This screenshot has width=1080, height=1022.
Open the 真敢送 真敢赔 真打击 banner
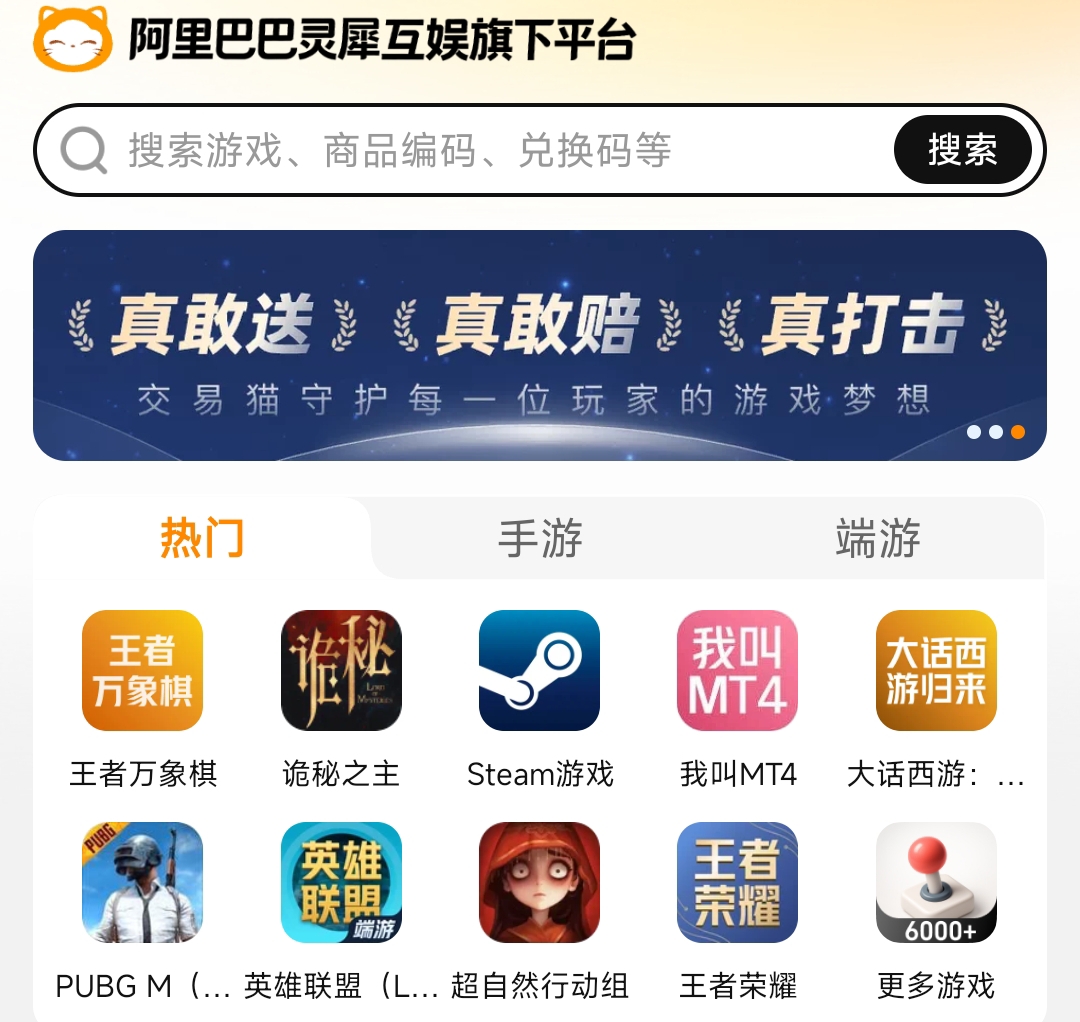pos(540,345)
